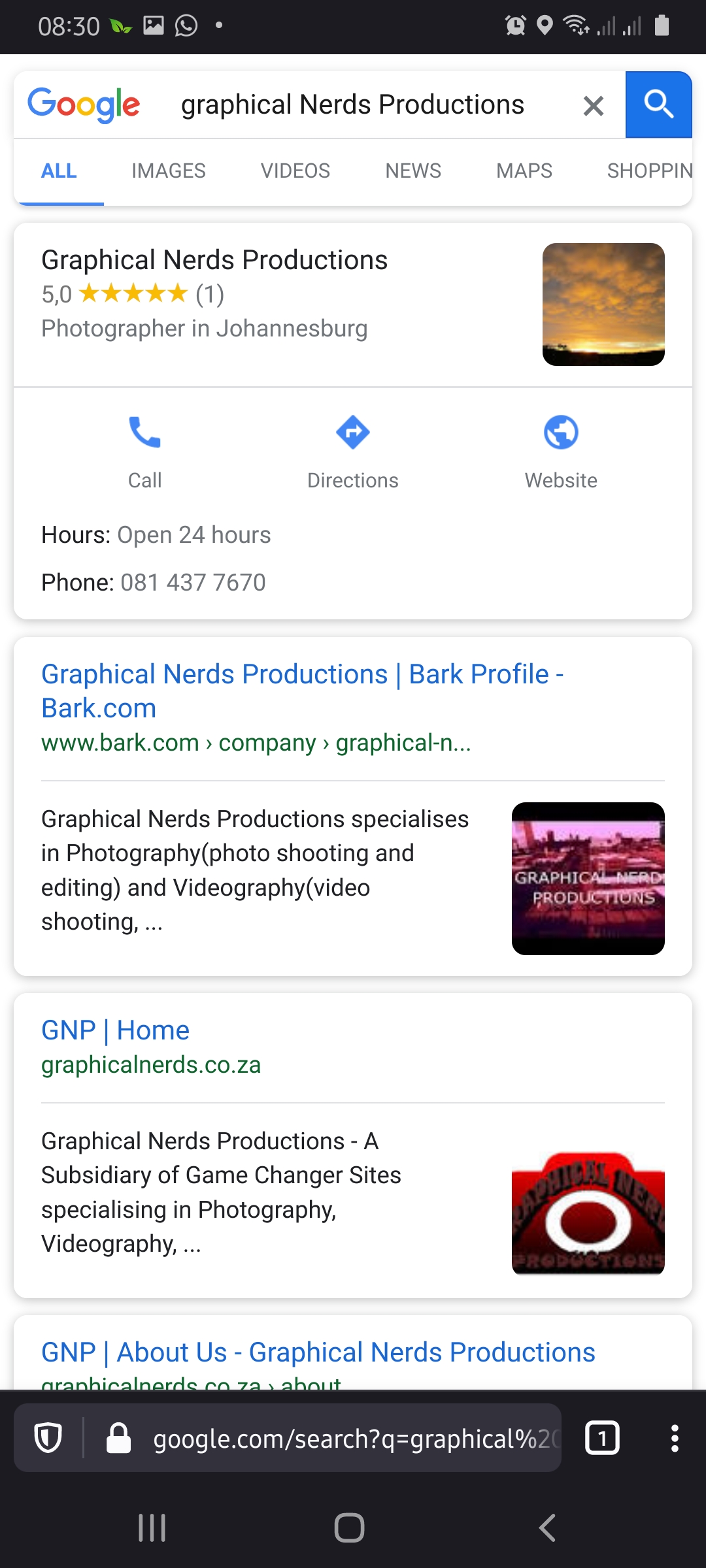Edit the Google search query field
This screenshot has height=1568, width=706.
pyautogui.click(x=353, y=105)
